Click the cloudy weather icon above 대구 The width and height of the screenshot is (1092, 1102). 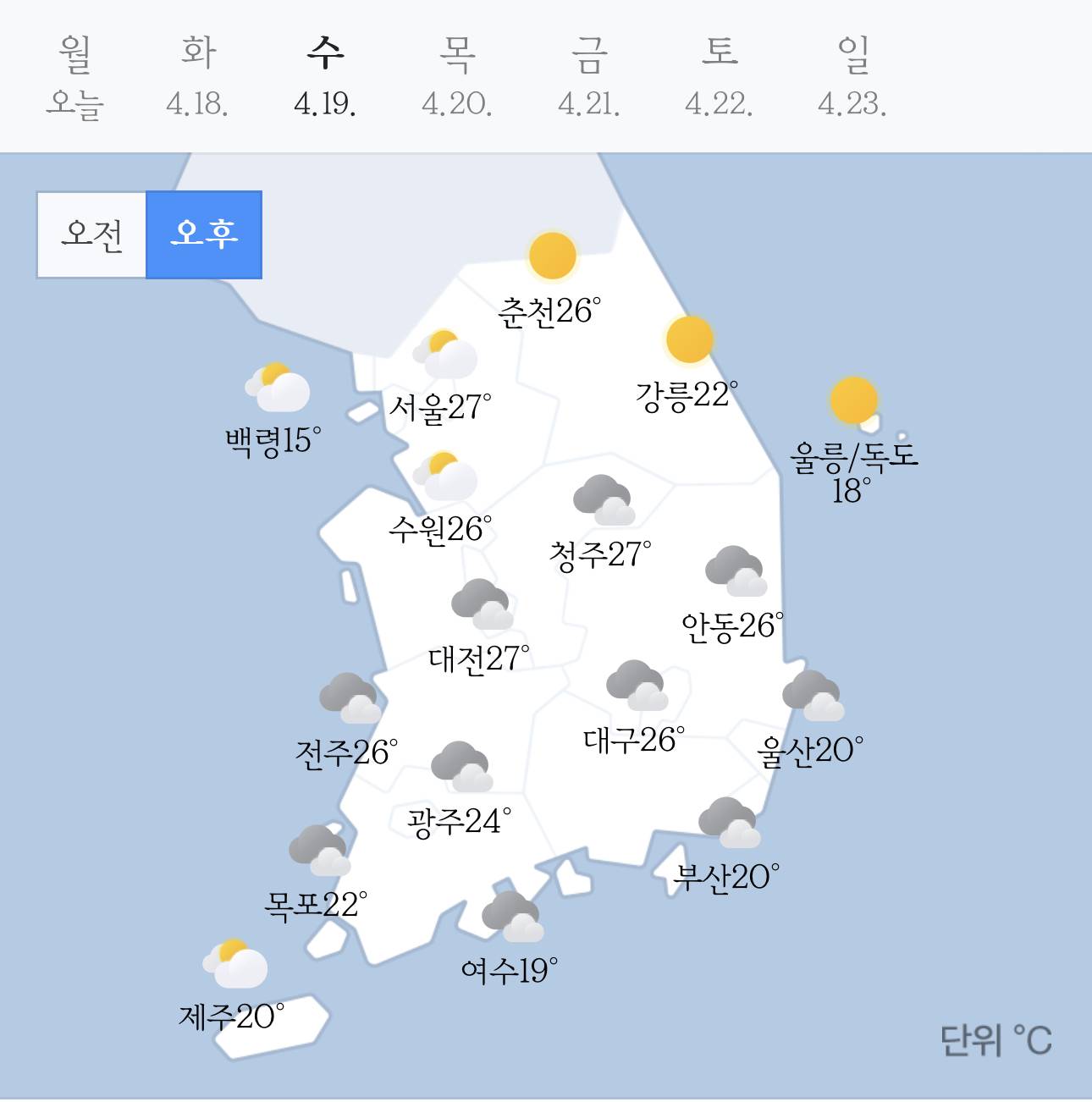click(637, 687)
